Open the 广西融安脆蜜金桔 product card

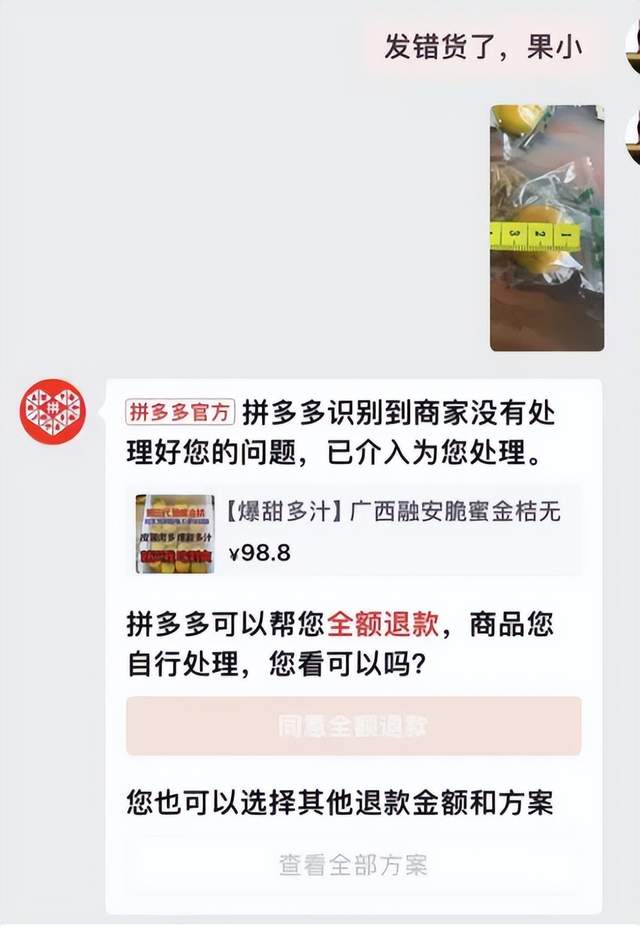tap(355, 532)
